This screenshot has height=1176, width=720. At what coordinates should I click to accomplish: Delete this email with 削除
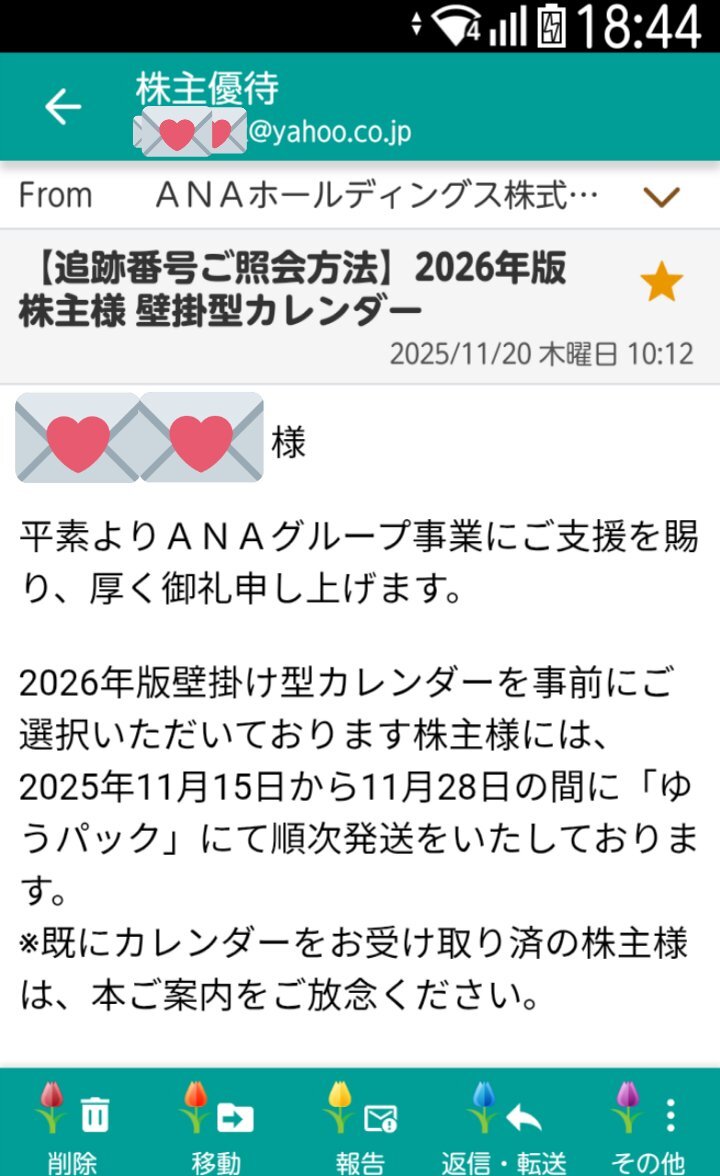(x=73, y=1130)
